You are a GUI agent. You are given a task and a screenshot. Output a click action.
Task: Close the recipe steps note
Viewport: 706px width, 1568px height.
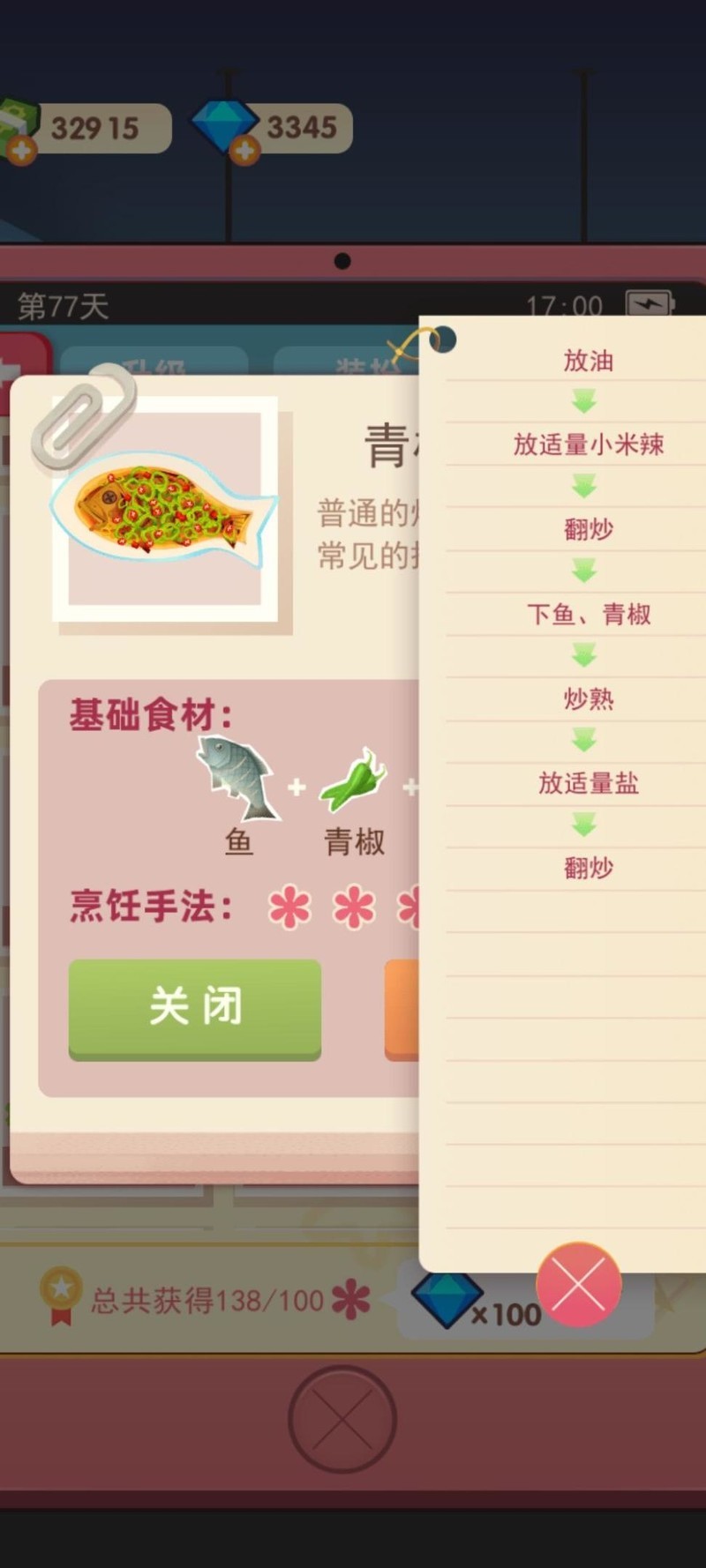(579, 1285)
